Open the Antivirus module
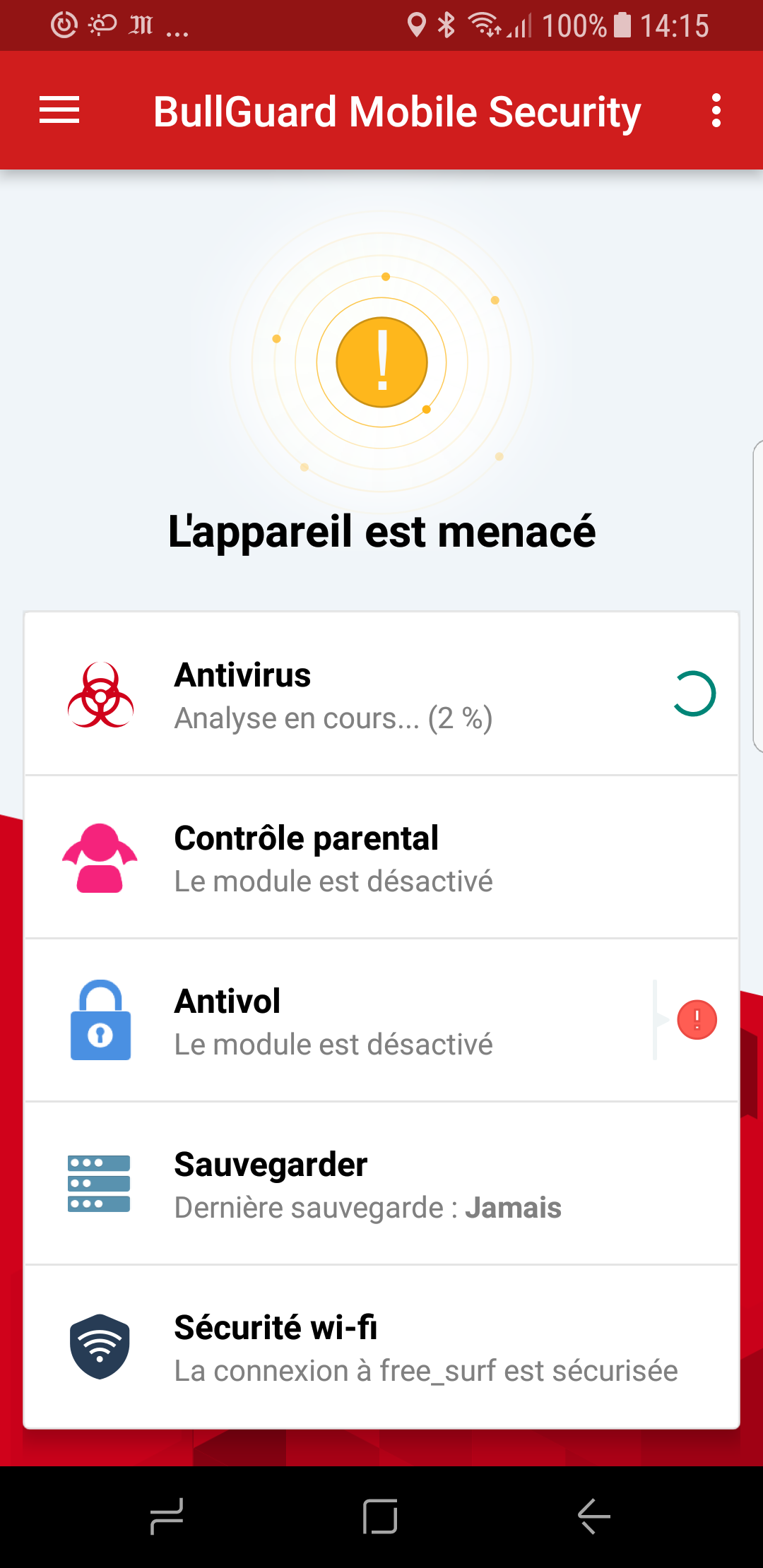763x1568 pixels. [381, 694]
